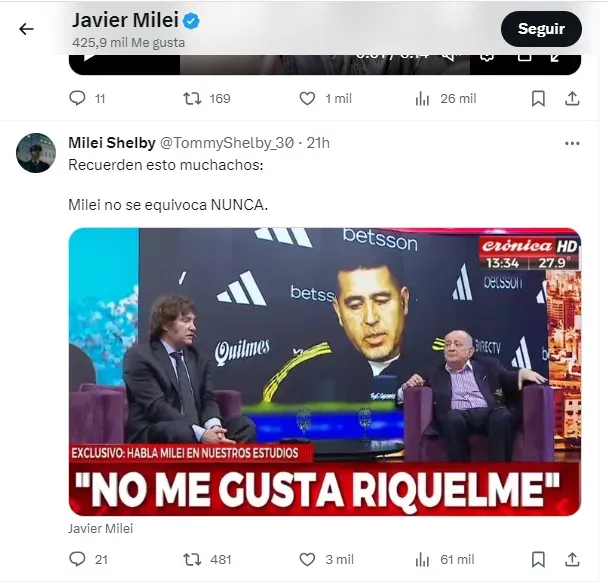The width and height of the screenshot is (608, 582).
Task: Share the post with 169 reposts
Action: coord(572,99)
